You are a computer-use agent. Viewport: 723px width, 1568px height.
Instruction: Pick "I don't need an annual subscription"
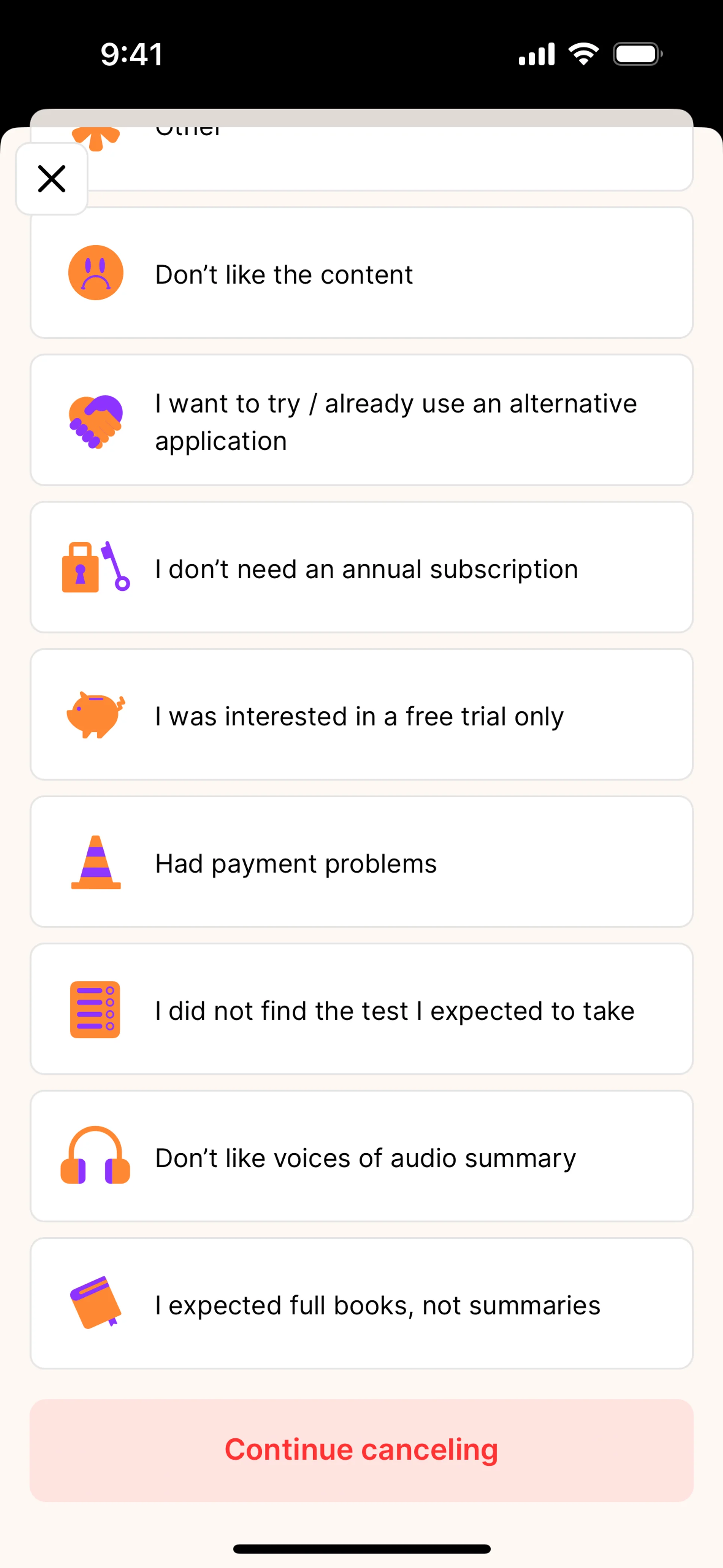coord(361,568)
